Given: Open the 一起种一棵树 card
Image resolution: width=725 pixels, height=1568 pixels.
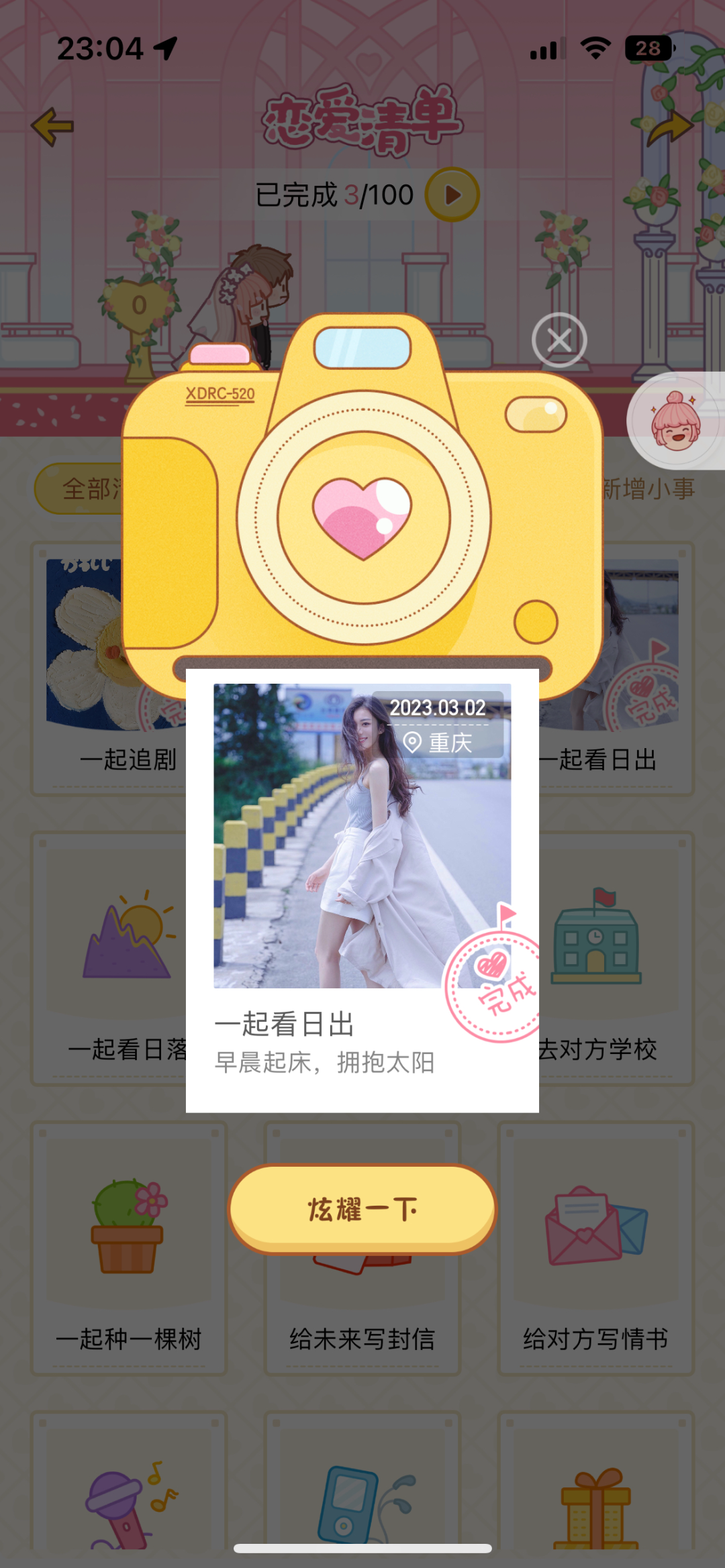Looking at the screenshot, I should click(x=129, y=1248).
